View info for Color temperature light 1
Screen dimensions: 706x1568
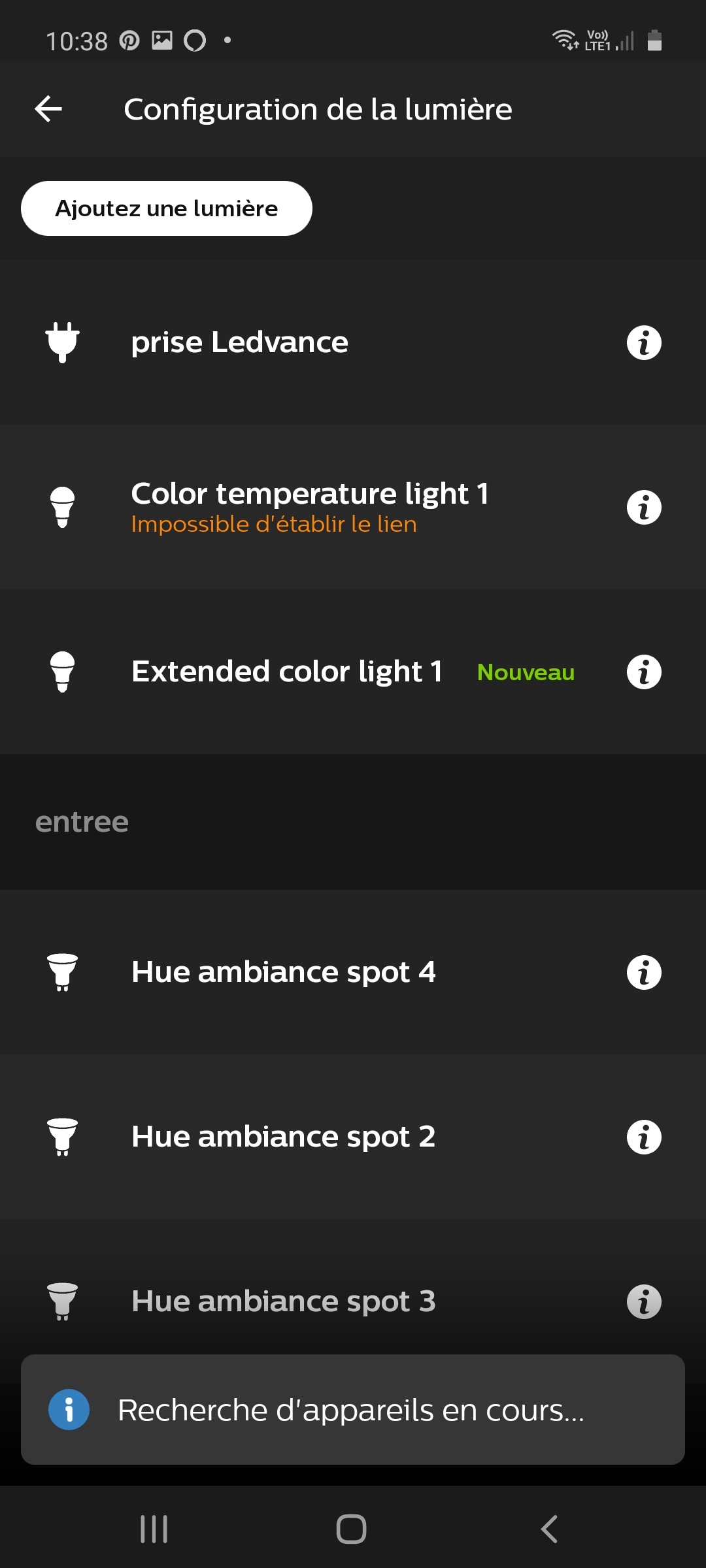tap(644, 508)
